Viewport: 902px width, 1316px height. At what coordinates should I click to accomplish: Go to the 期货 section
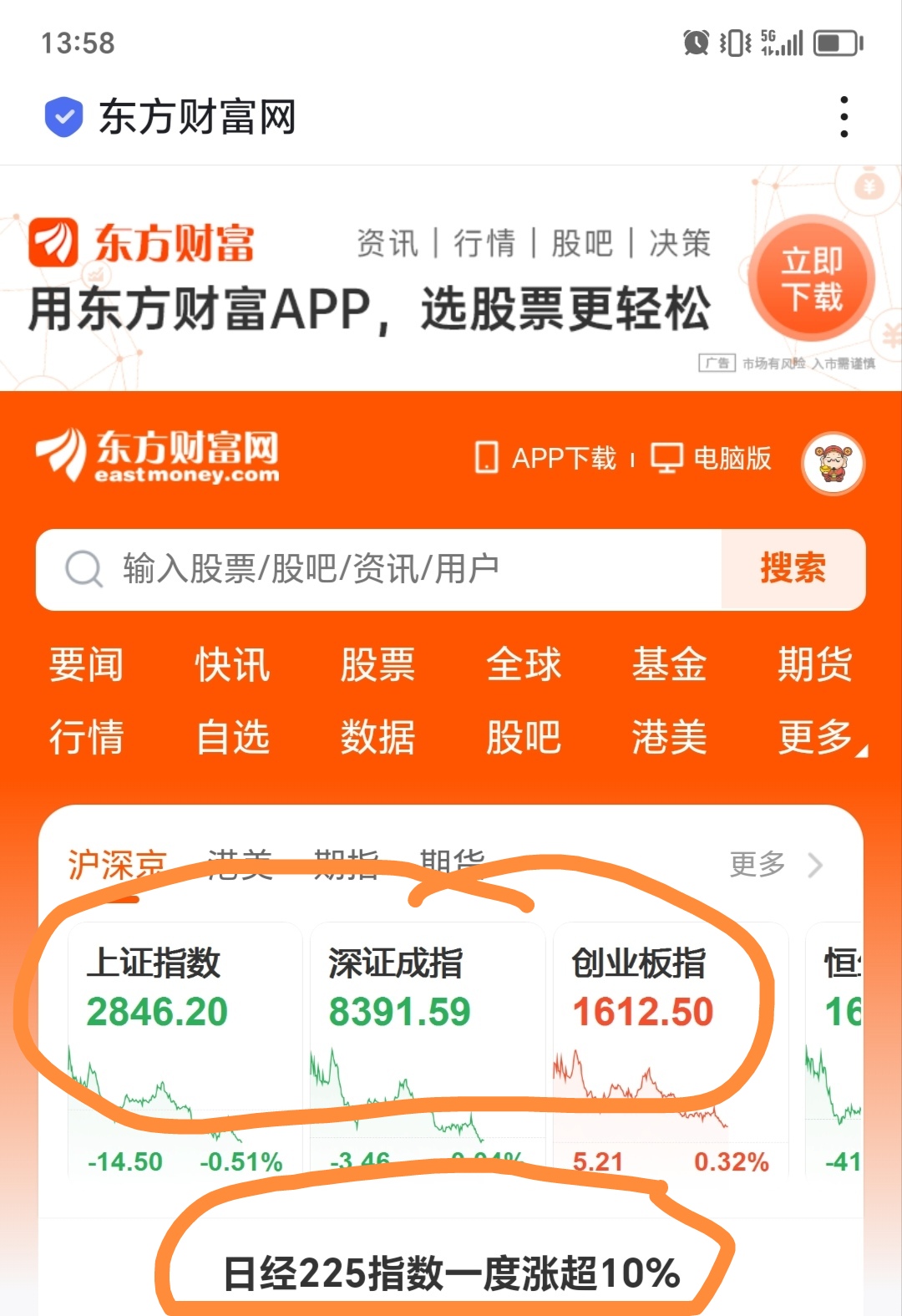[814, 665]
